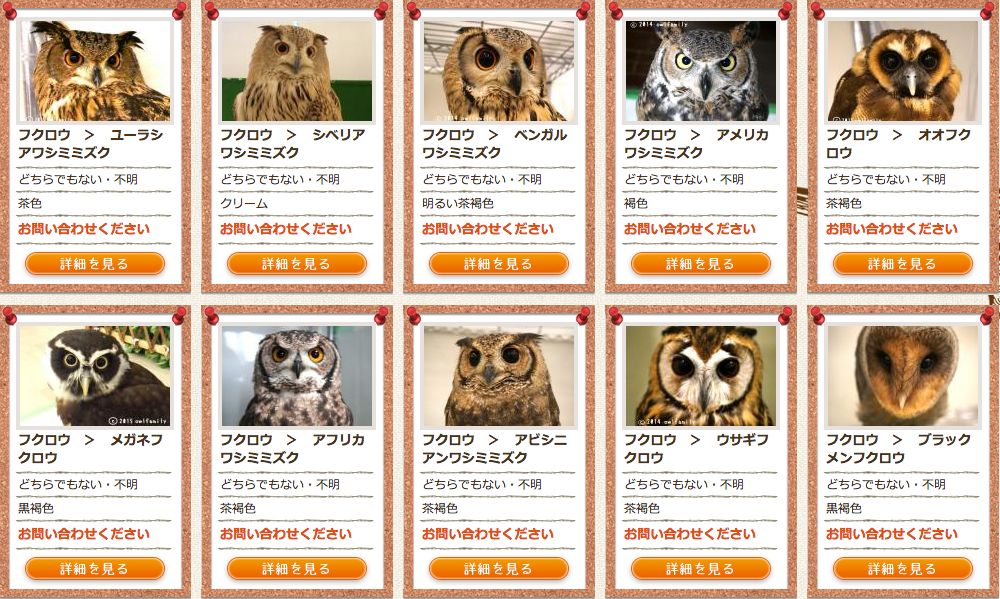
Task: Open 詳細を見る under ベンガルワシミミズク
Action: (x=499, y=264)
